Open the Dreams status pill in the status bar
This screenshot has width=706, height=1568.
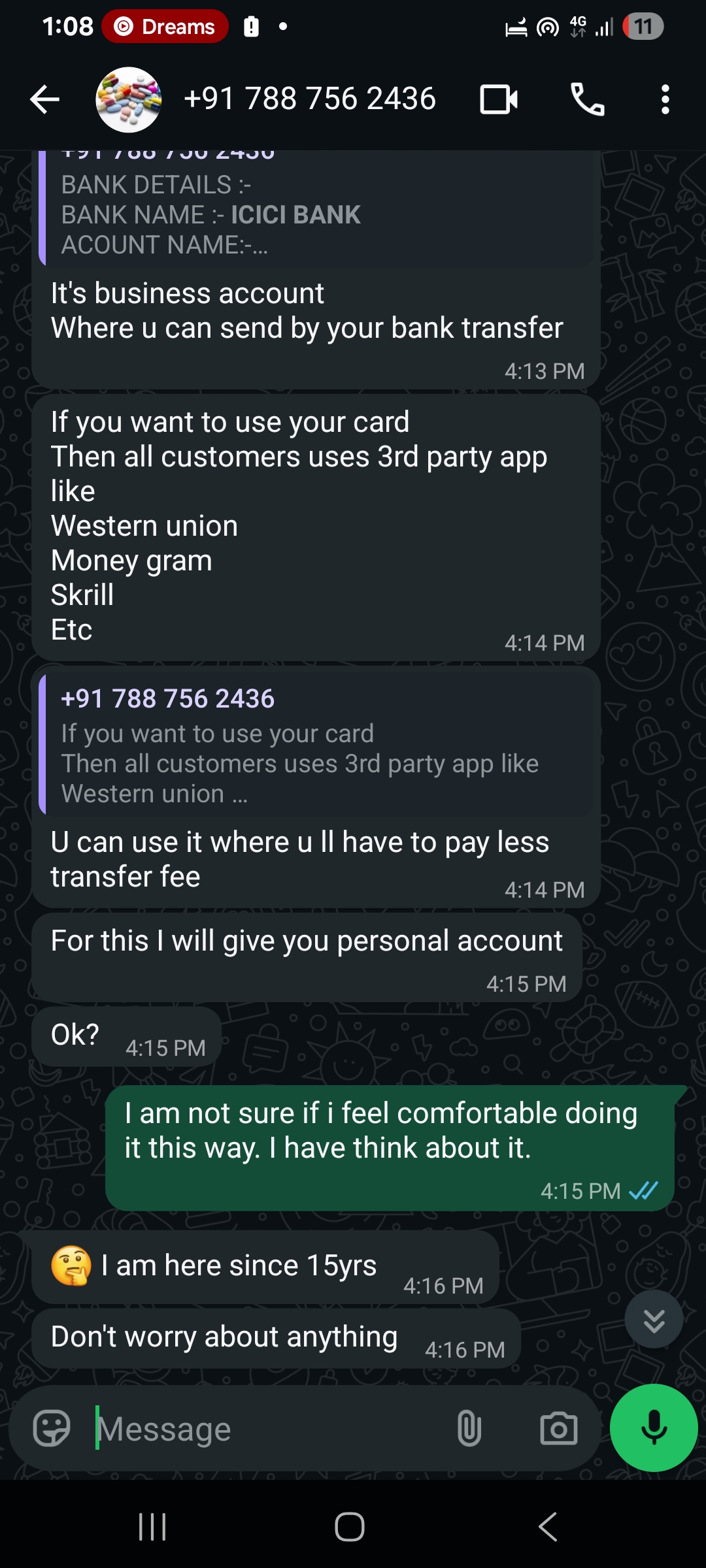pyautogui.click(x=164, y=27)
